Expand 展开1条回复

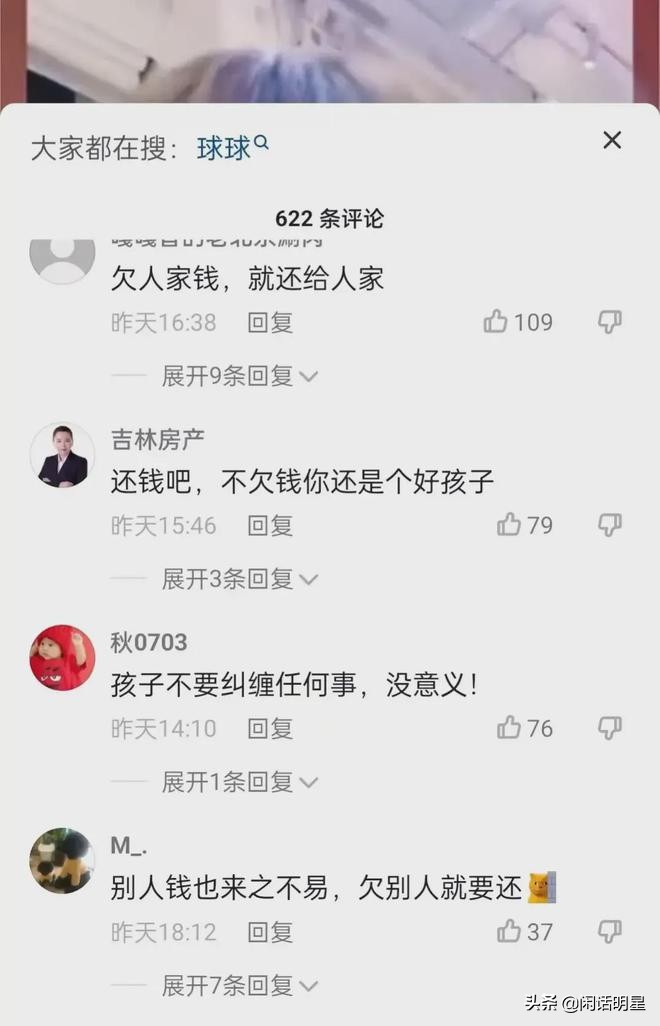[x=239, y=782]
